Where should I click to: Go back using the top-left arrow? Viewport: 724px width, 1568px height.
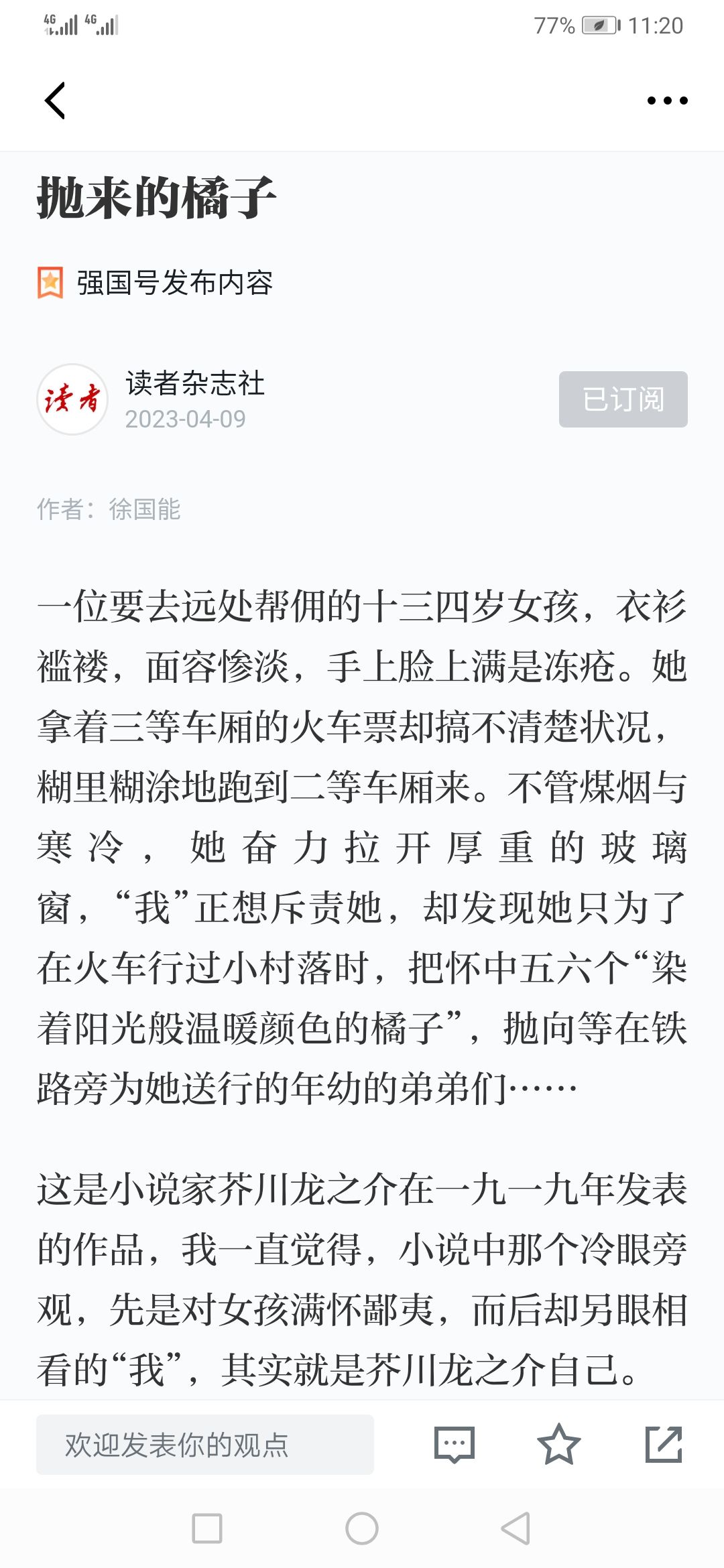(55, 101)
